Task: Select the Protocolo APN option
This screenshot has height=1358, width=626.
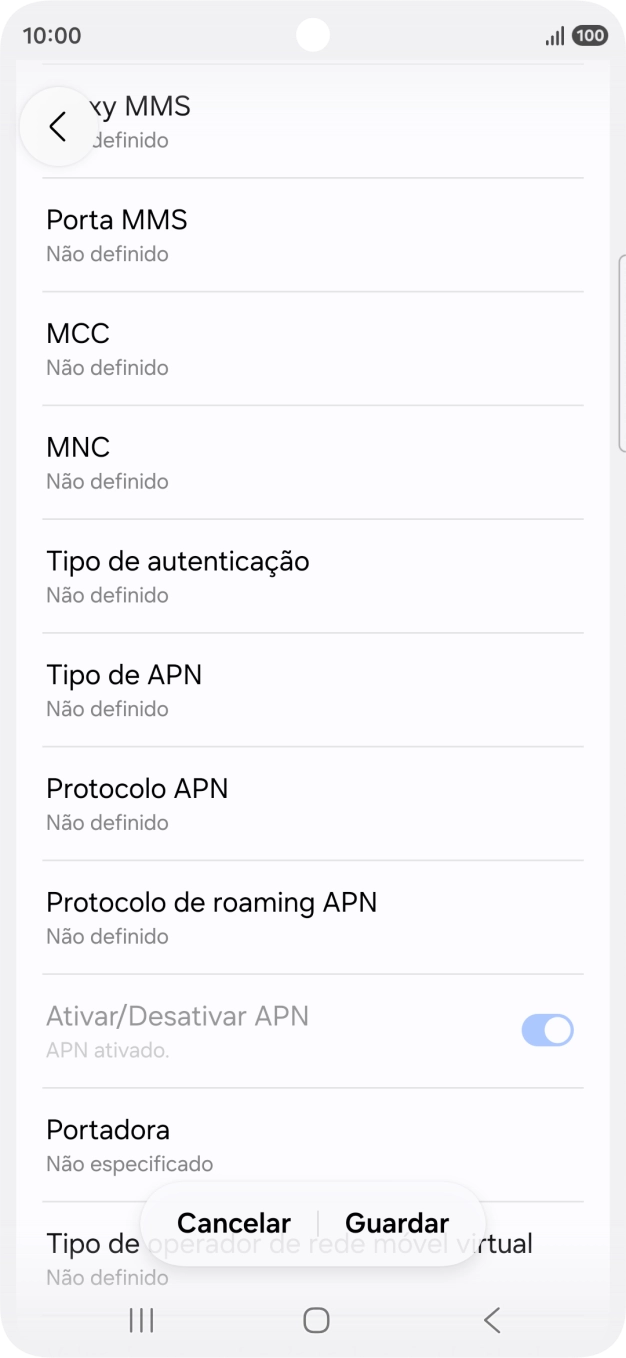Action: point(312,804)
